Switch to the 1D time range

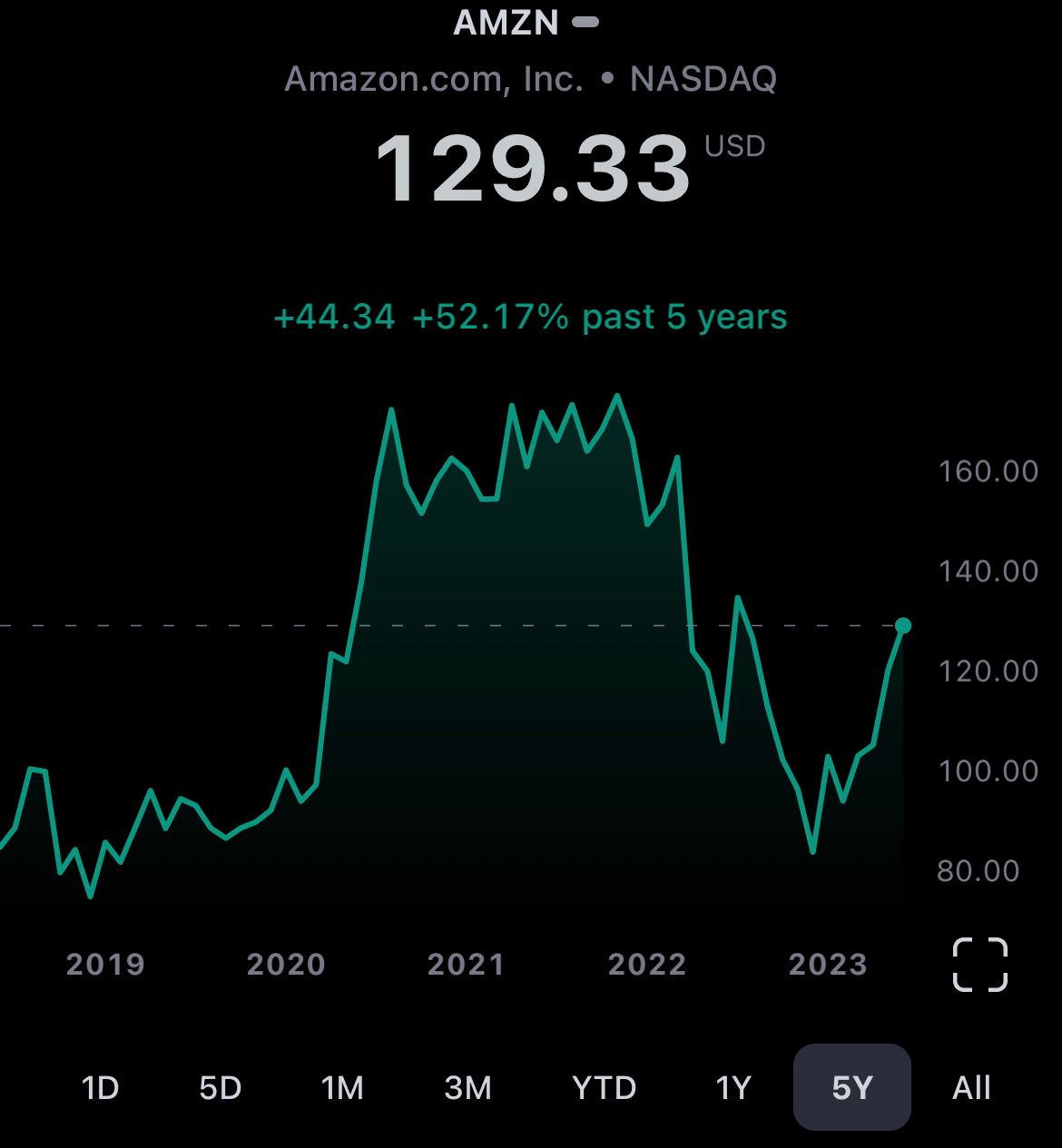click(x=100, y=1087)
